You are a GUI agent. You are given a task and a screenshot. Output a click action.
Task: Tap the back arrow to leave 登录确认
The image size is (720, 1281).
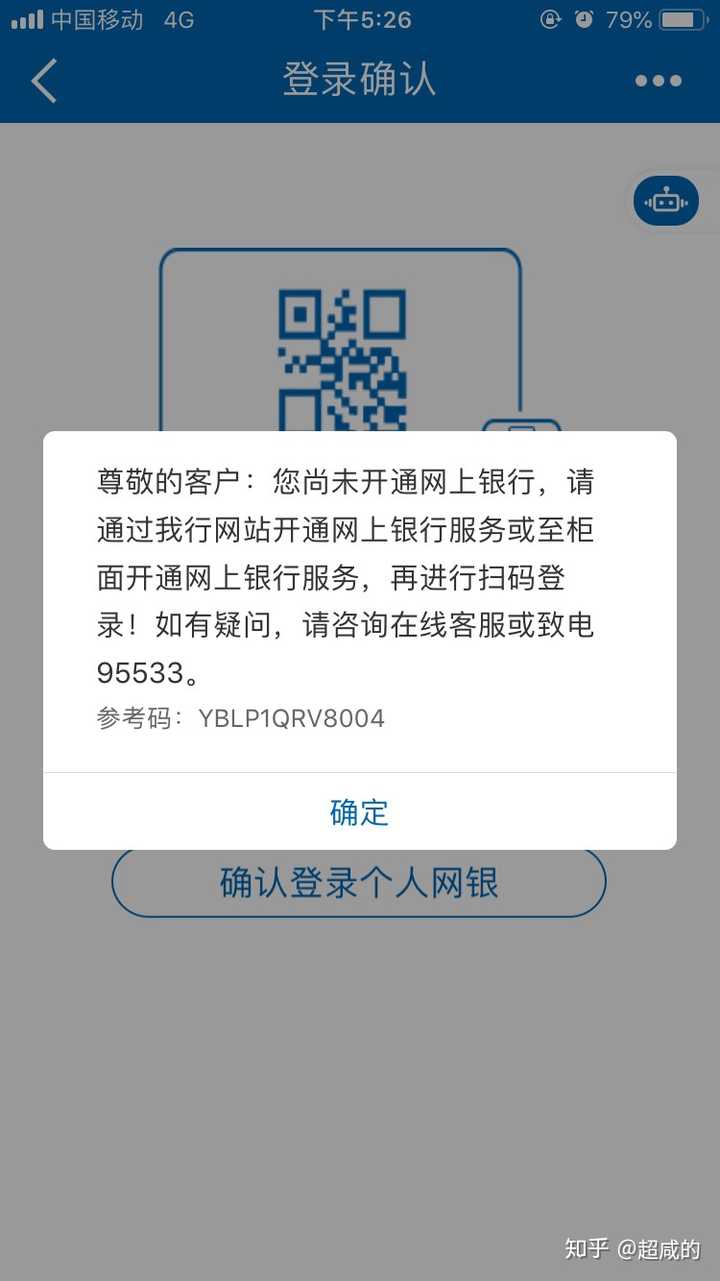point(42,80)
